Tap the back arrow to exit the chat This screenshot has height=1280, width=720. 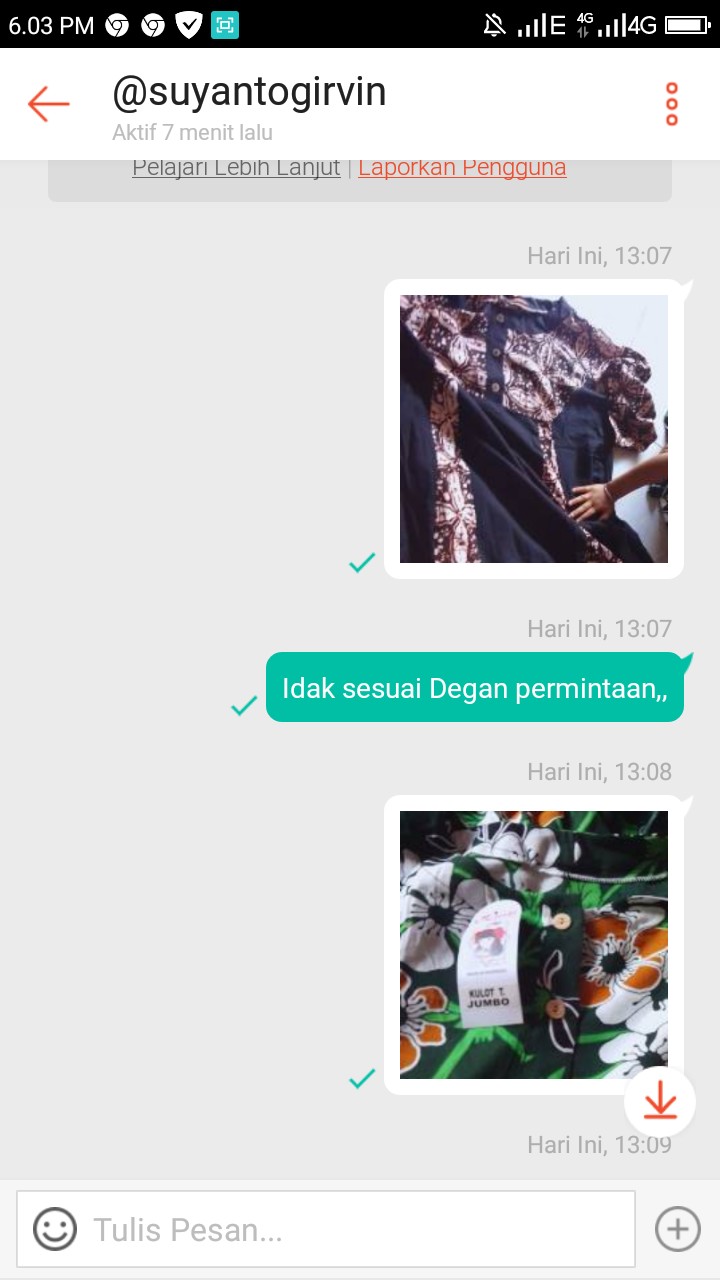pyautogui.click(x=46, y=103)
